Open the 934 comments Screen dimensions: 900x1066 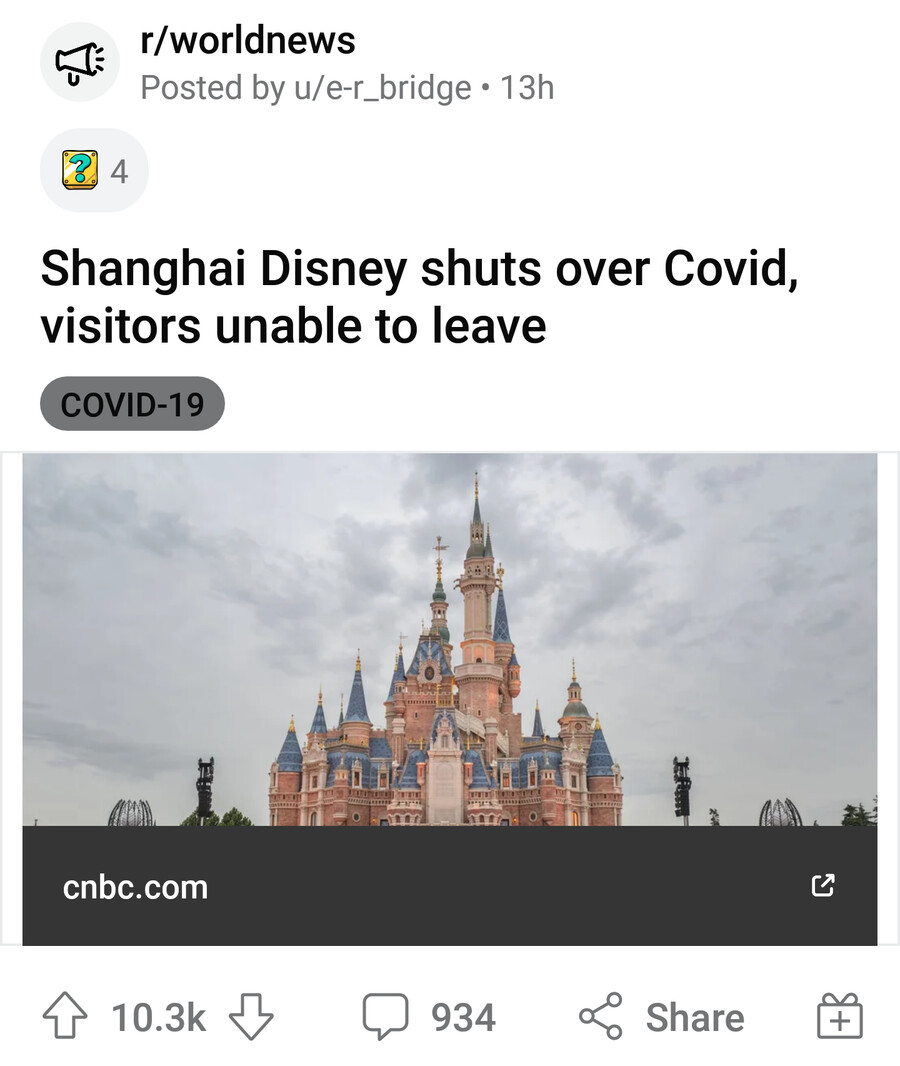(x=429, y=1018)
